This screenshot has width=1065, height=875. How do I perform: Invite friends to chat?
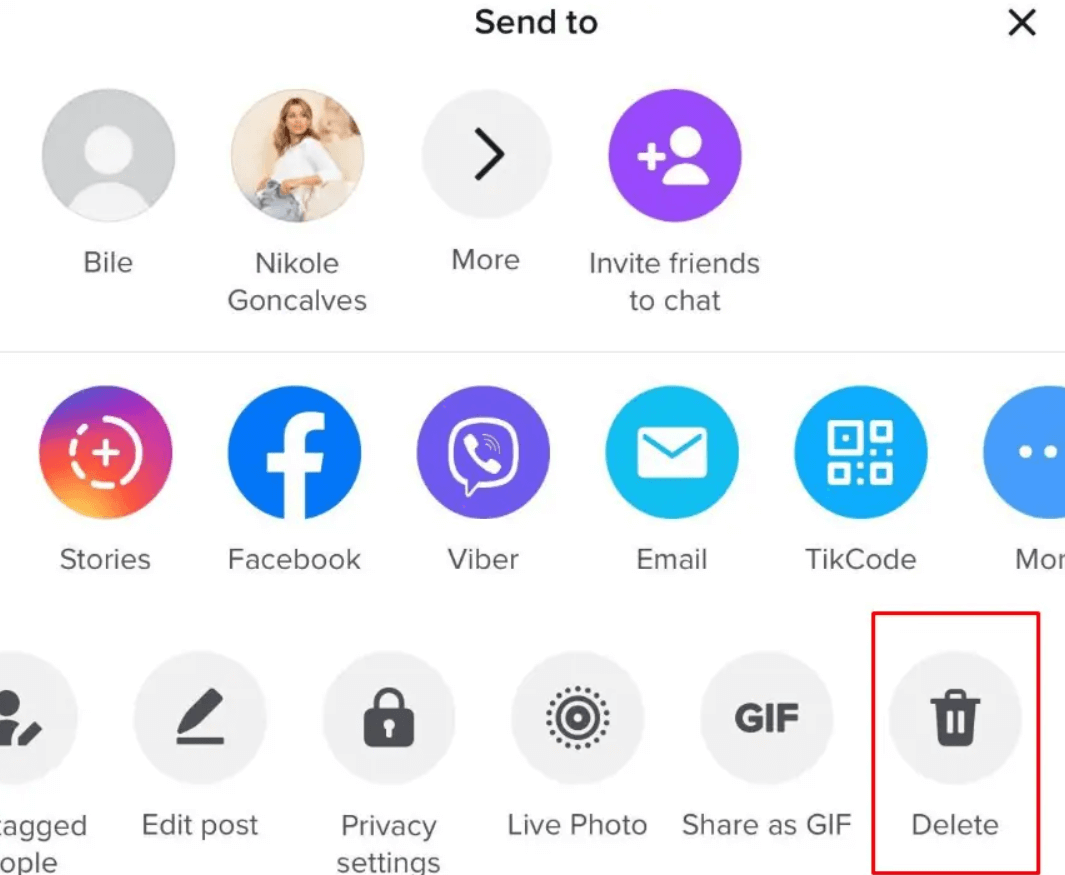[675, 156]
